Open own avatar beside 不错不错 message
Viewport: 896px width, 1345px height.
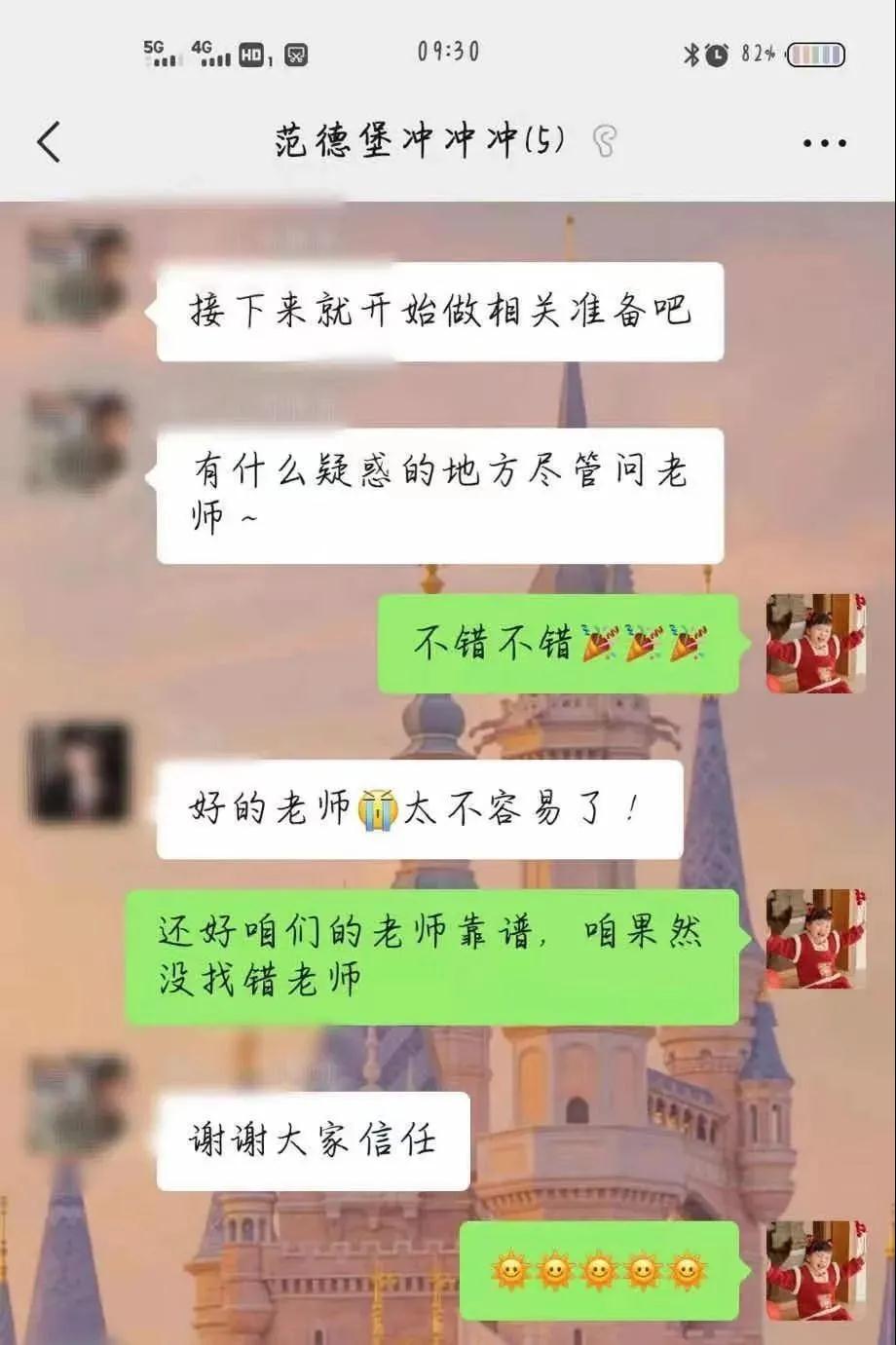815,644
